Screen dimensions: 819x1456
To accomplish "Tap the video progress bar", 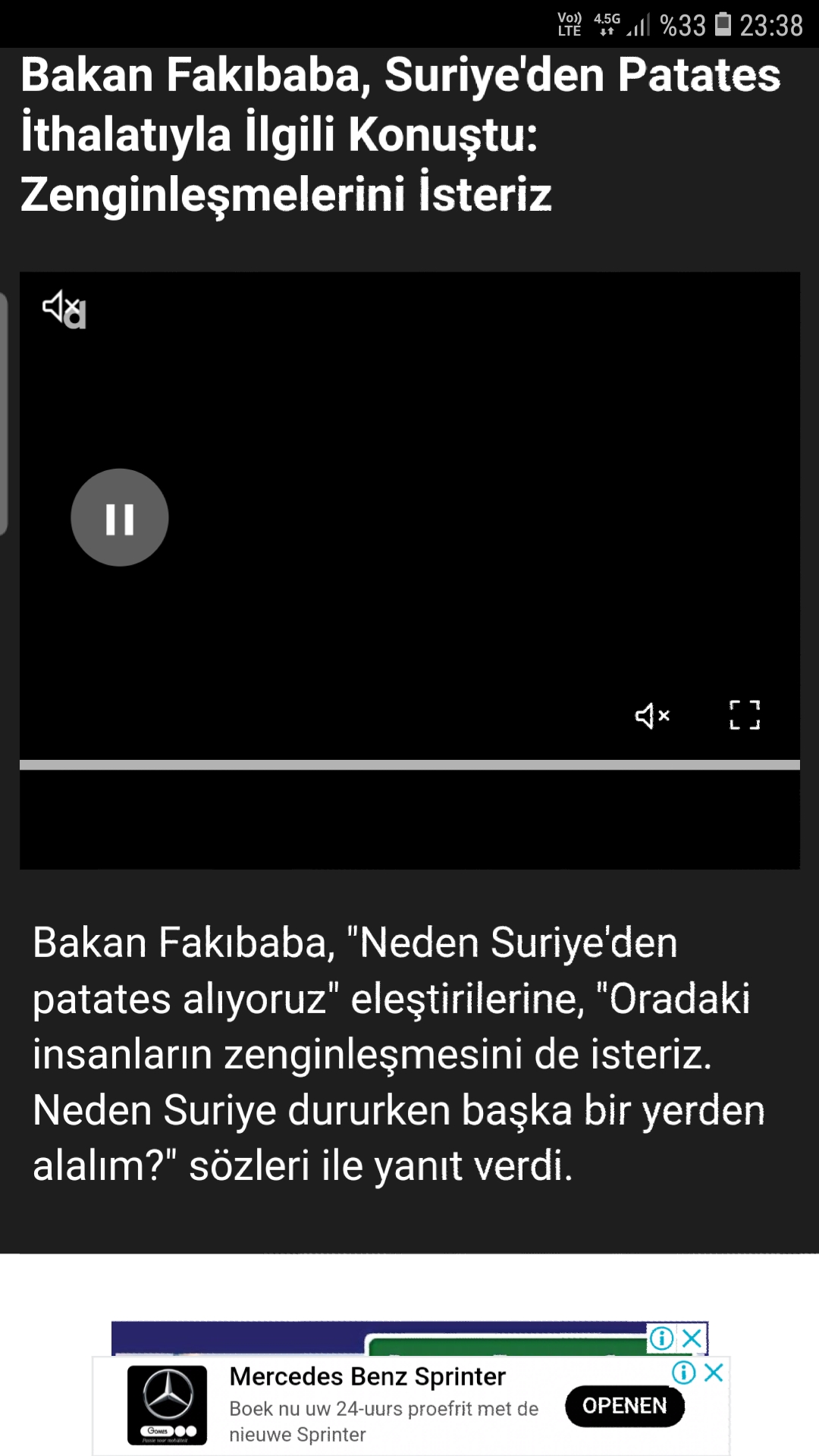I will pyautogui.click(x=409, y=764).
